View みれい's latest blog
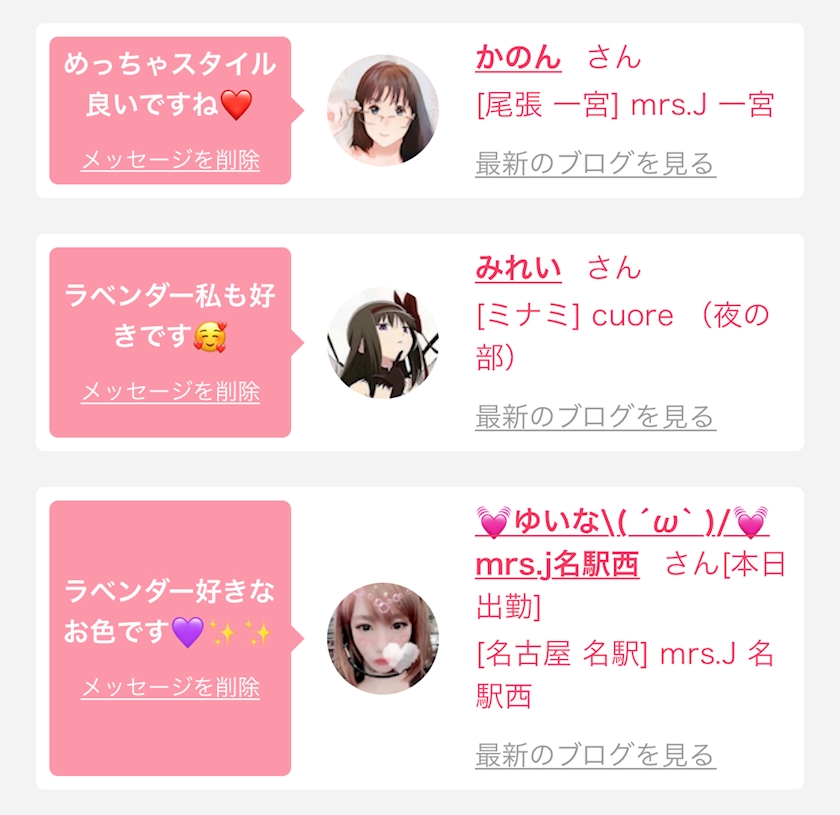 click(595, 416)
